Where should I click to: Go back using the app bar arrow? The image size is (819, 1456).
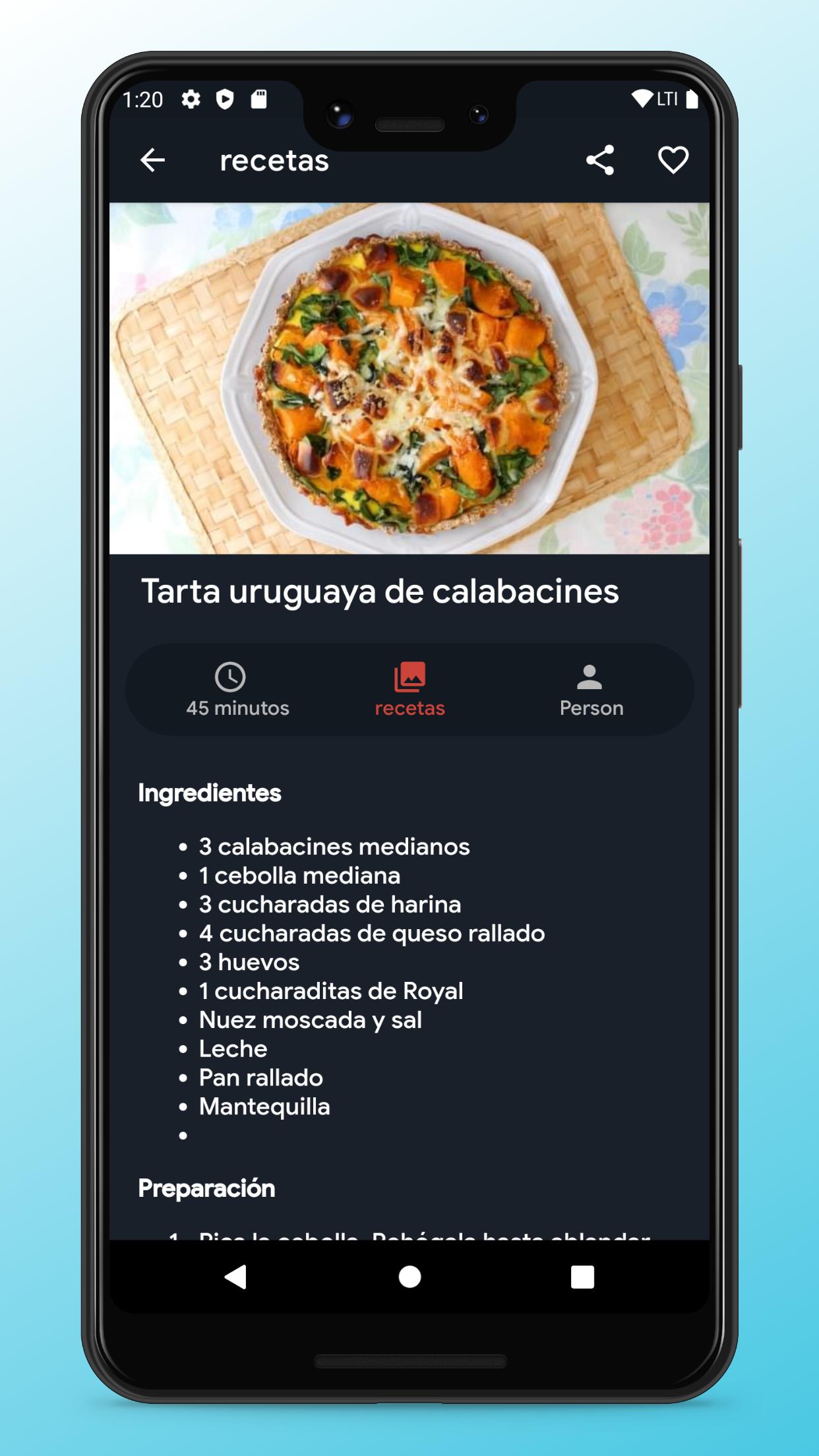point(152,160)
